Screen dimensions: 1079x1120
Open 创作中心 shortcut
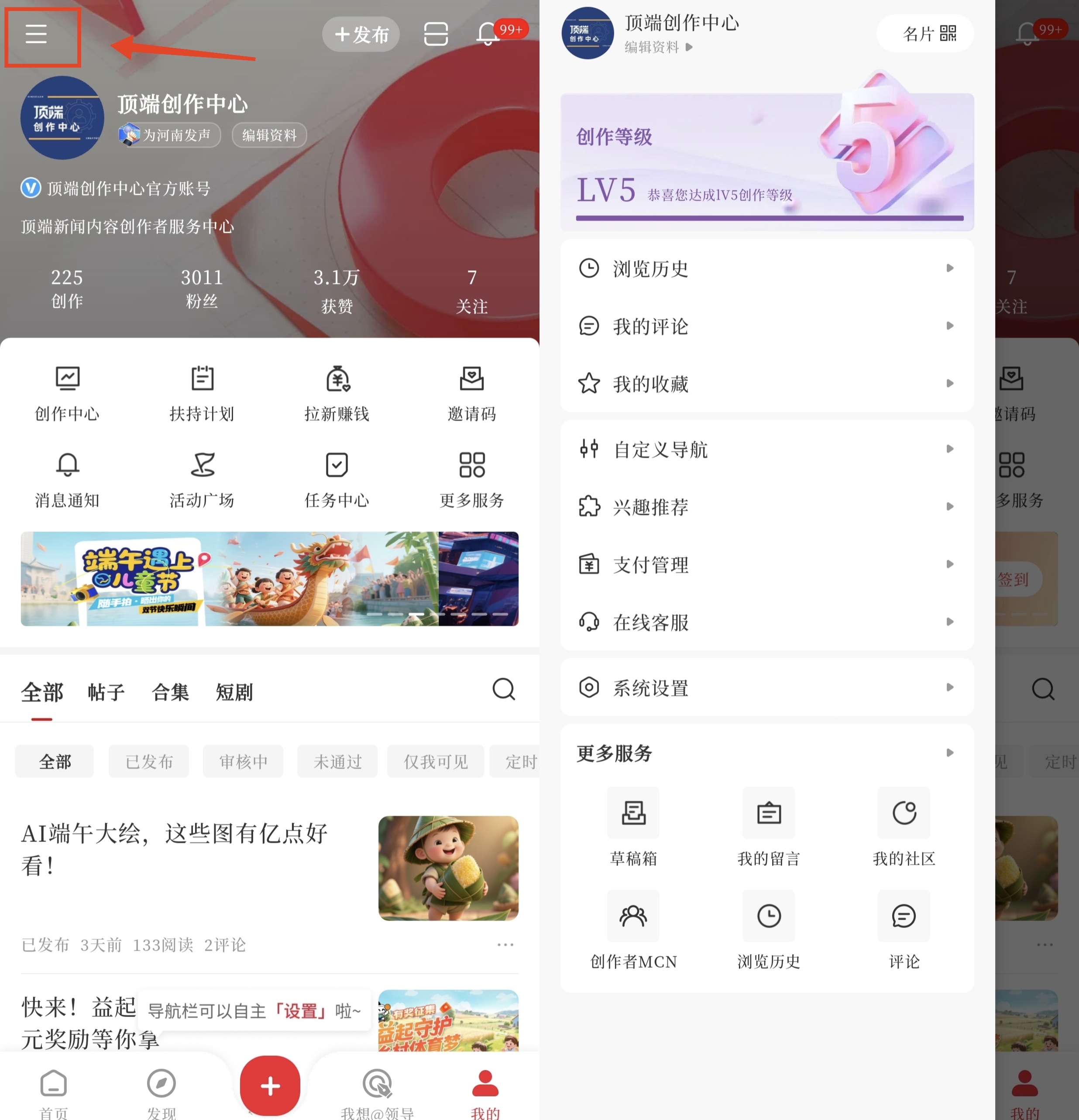(x=67, y=393)
